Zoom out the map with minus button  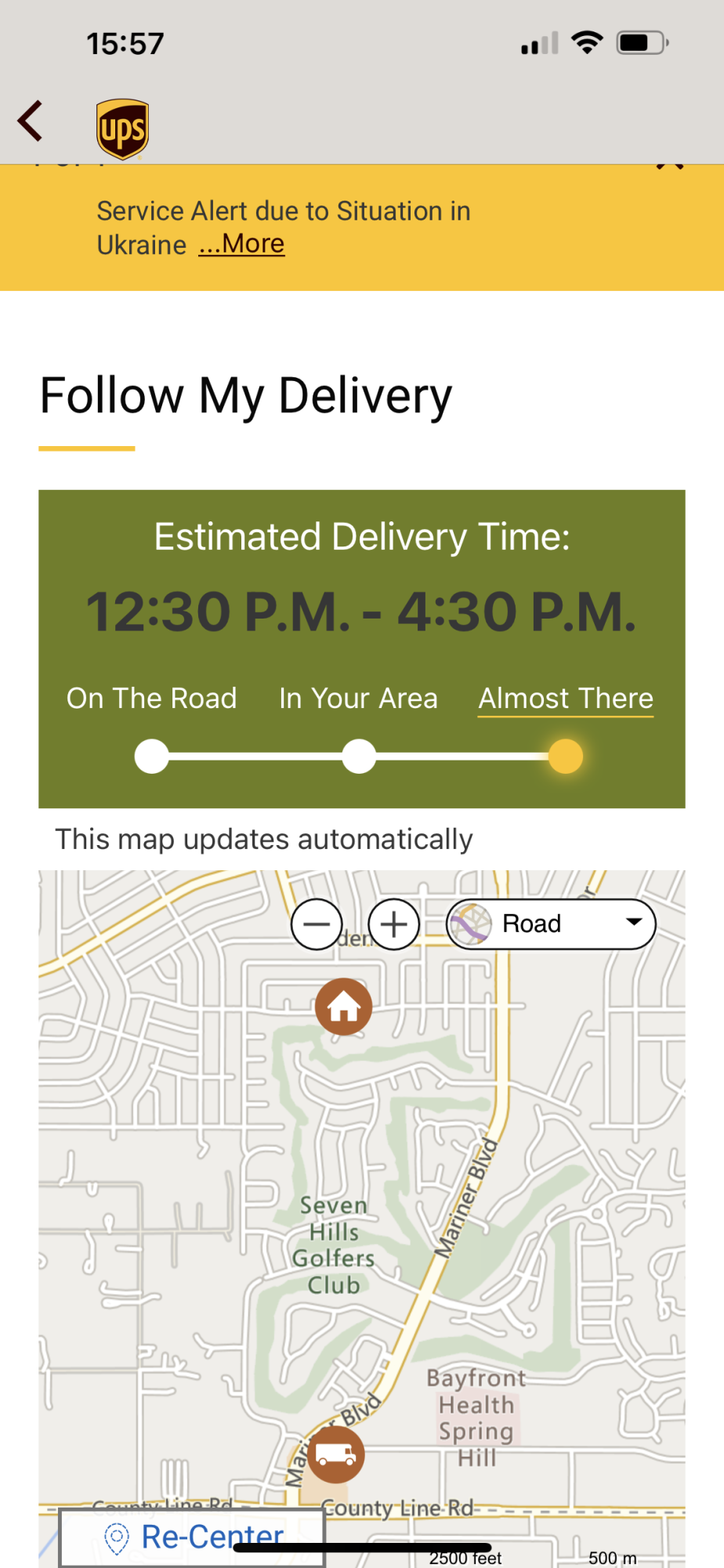point(317,924)
